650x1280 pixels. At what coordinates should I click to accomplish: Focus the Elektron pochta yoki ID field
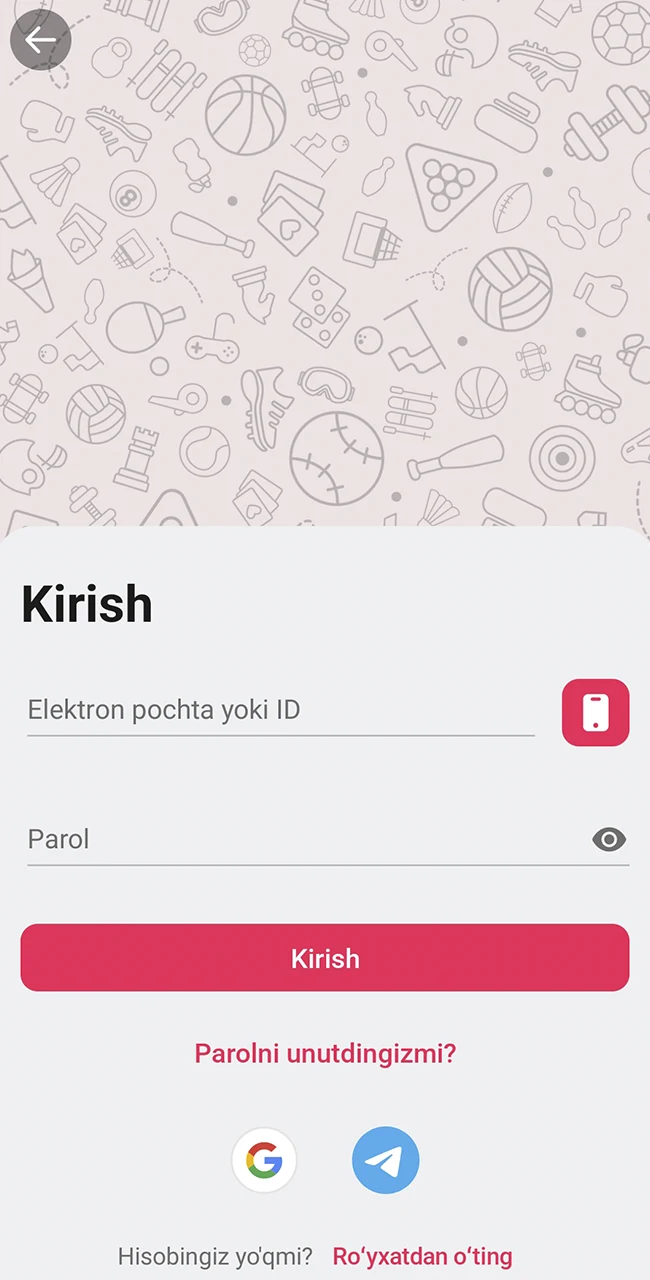tap(280, 710)
